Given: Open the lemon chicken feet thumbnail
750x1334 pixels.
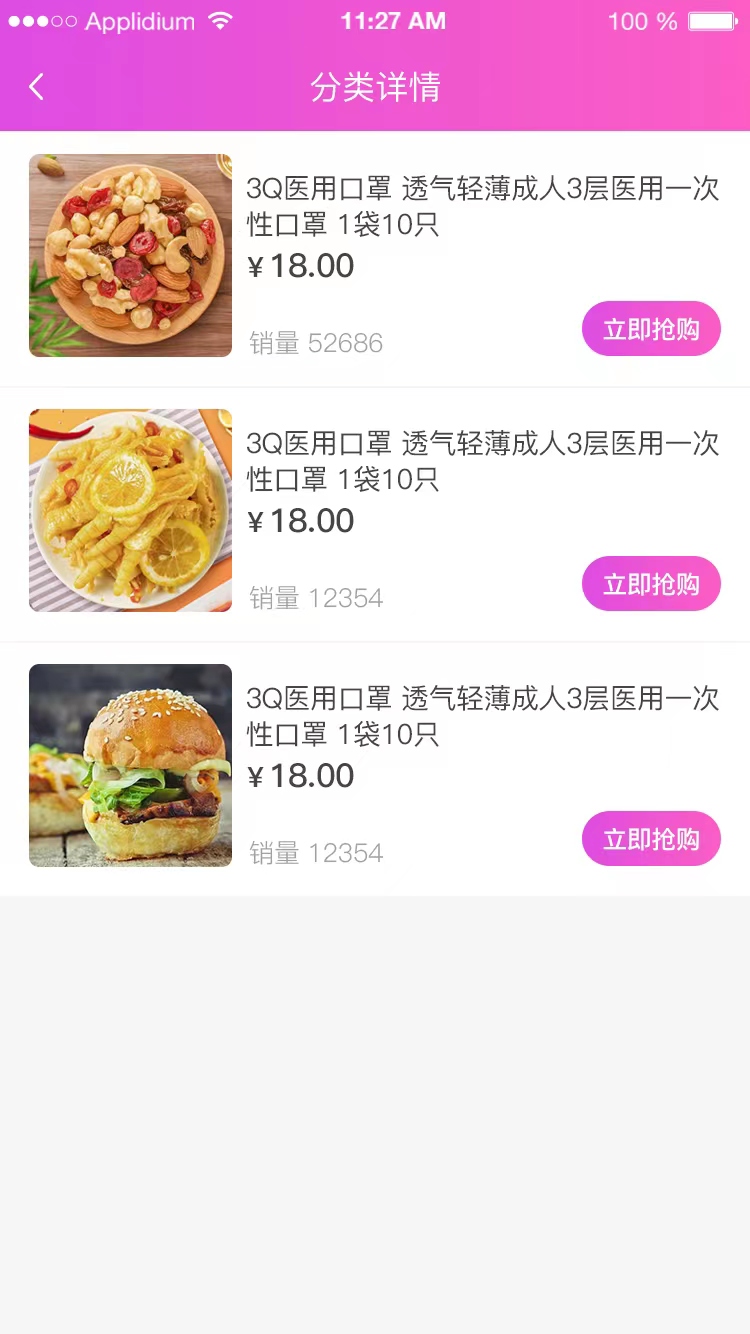Looking at the screenshot, I should point(130,511).
